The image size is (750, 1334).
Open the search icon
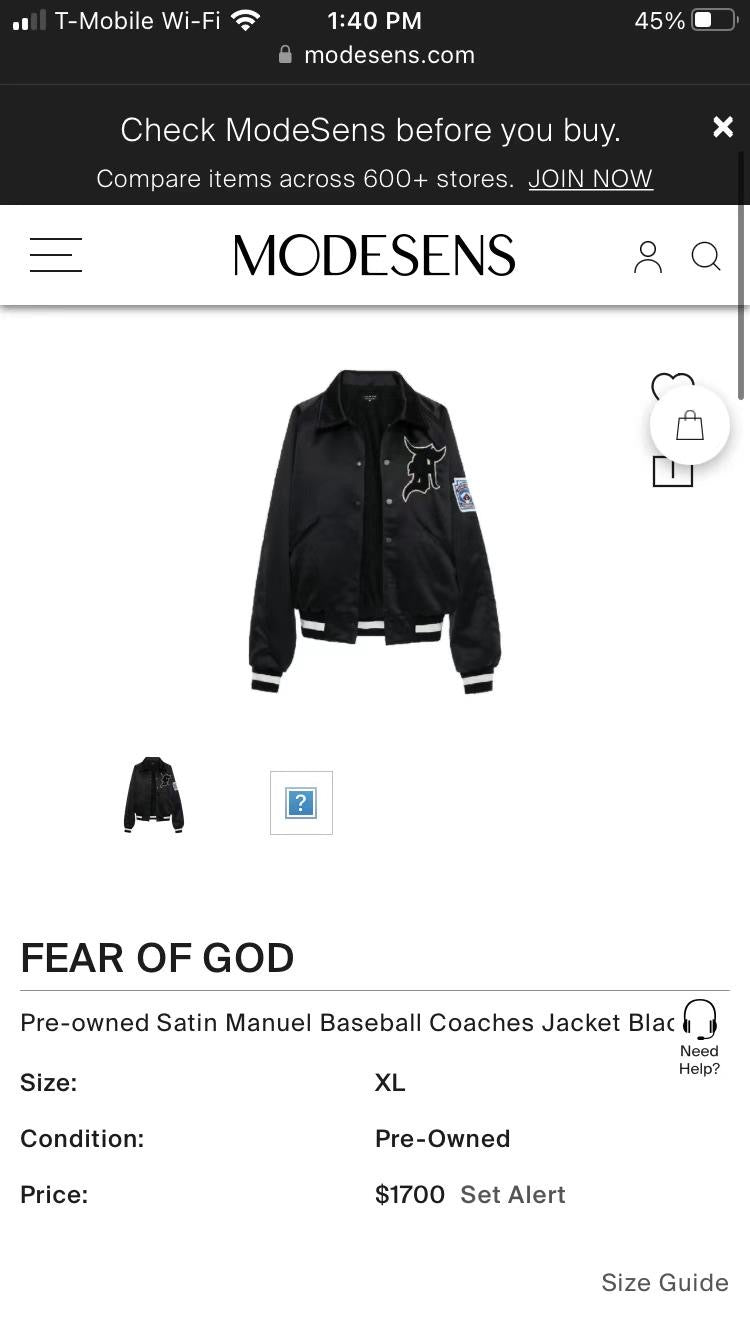pyautogui.click(x=706, y=256)
